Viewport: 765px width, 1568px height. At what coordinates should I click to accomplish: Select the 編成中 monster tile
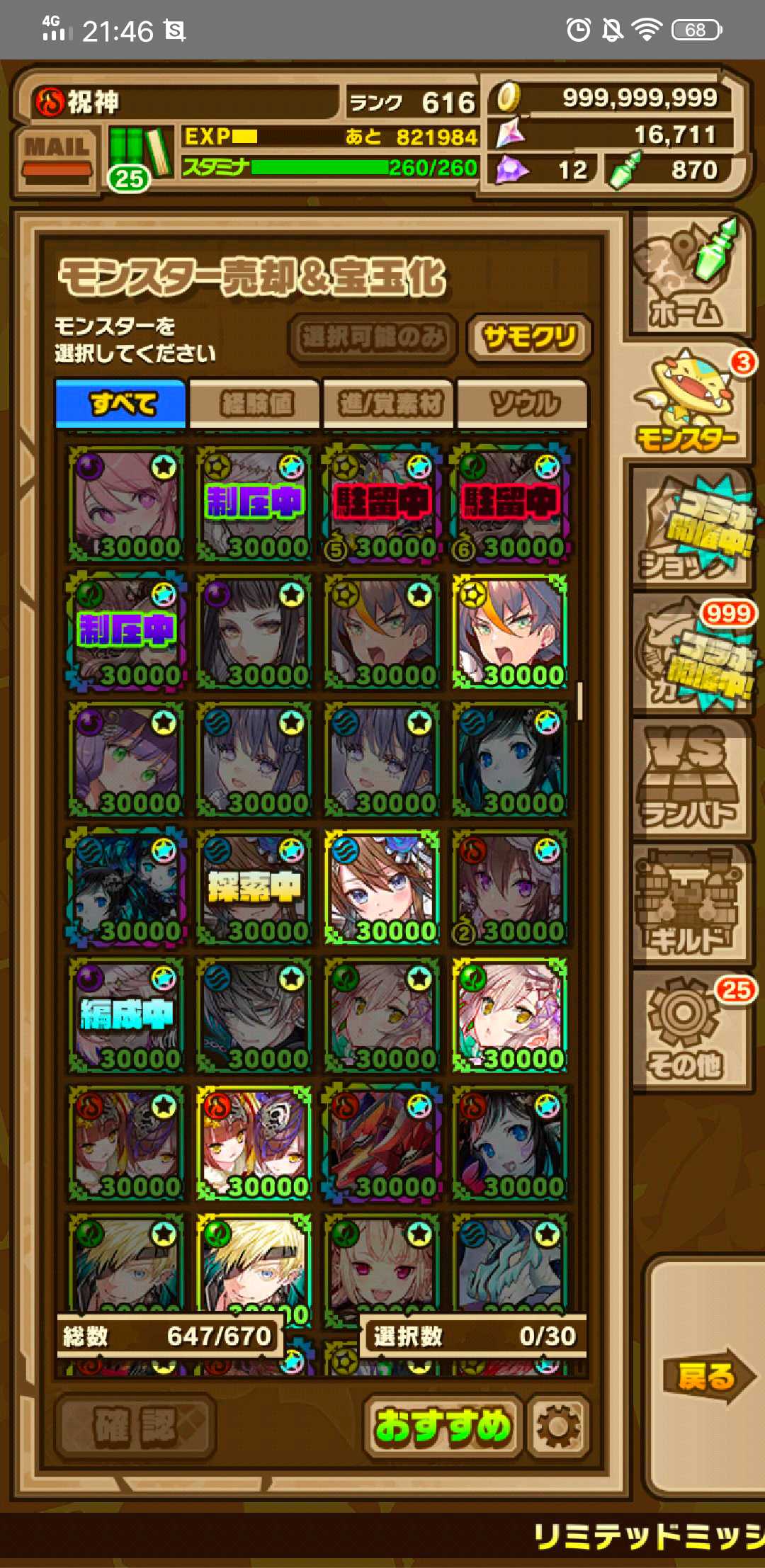coord(127,1015)
